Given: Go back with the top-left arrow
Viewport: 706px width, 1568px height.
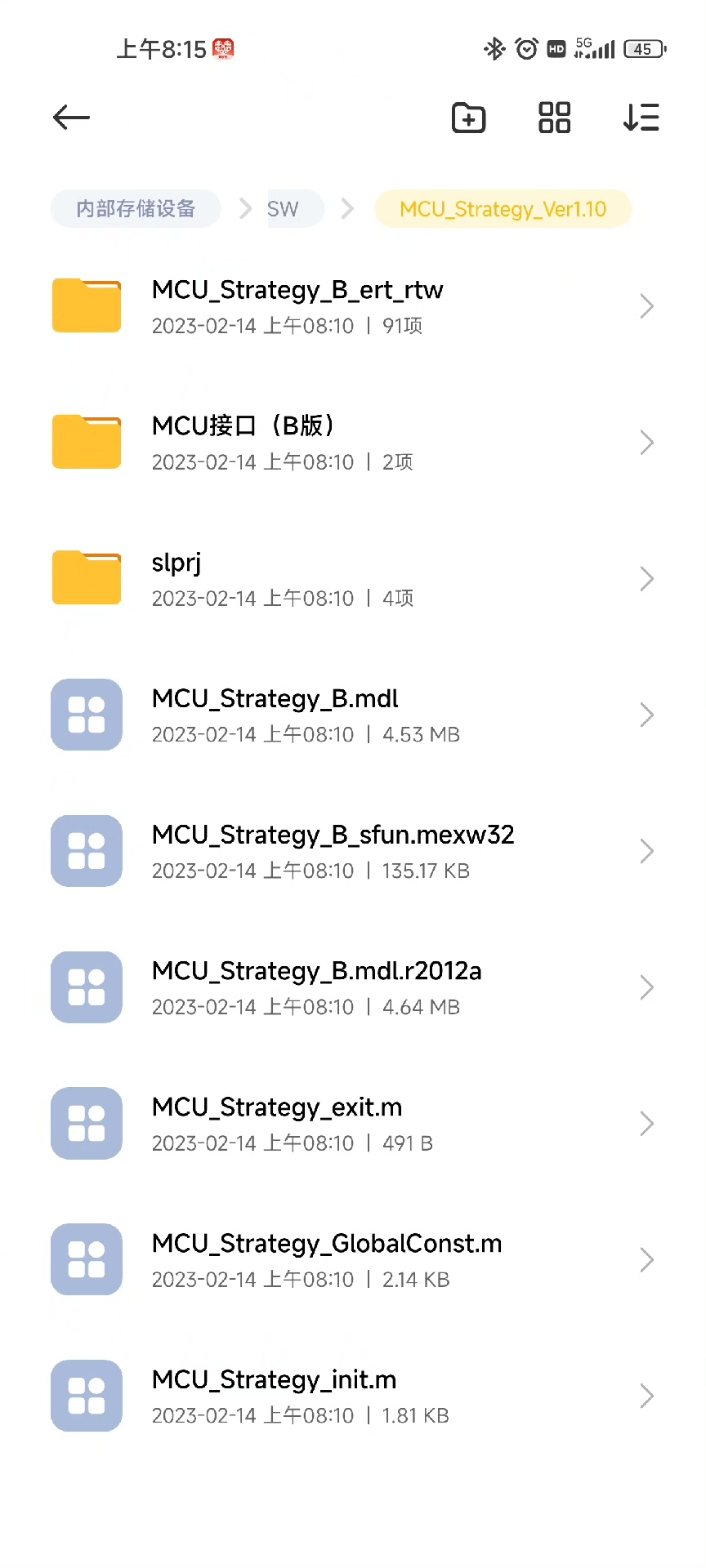Looking at the screenshot, I should (71, 118).
